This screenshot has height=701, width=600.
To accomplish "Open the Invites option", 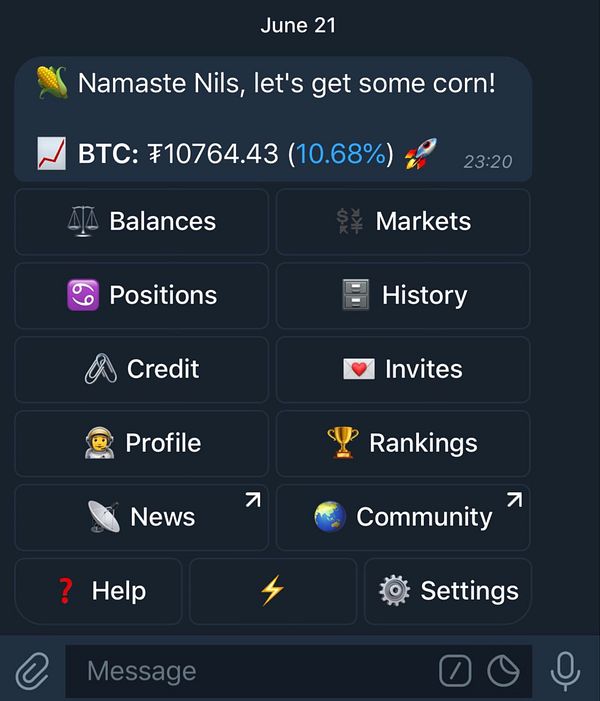I will click(x=403, y=369).
